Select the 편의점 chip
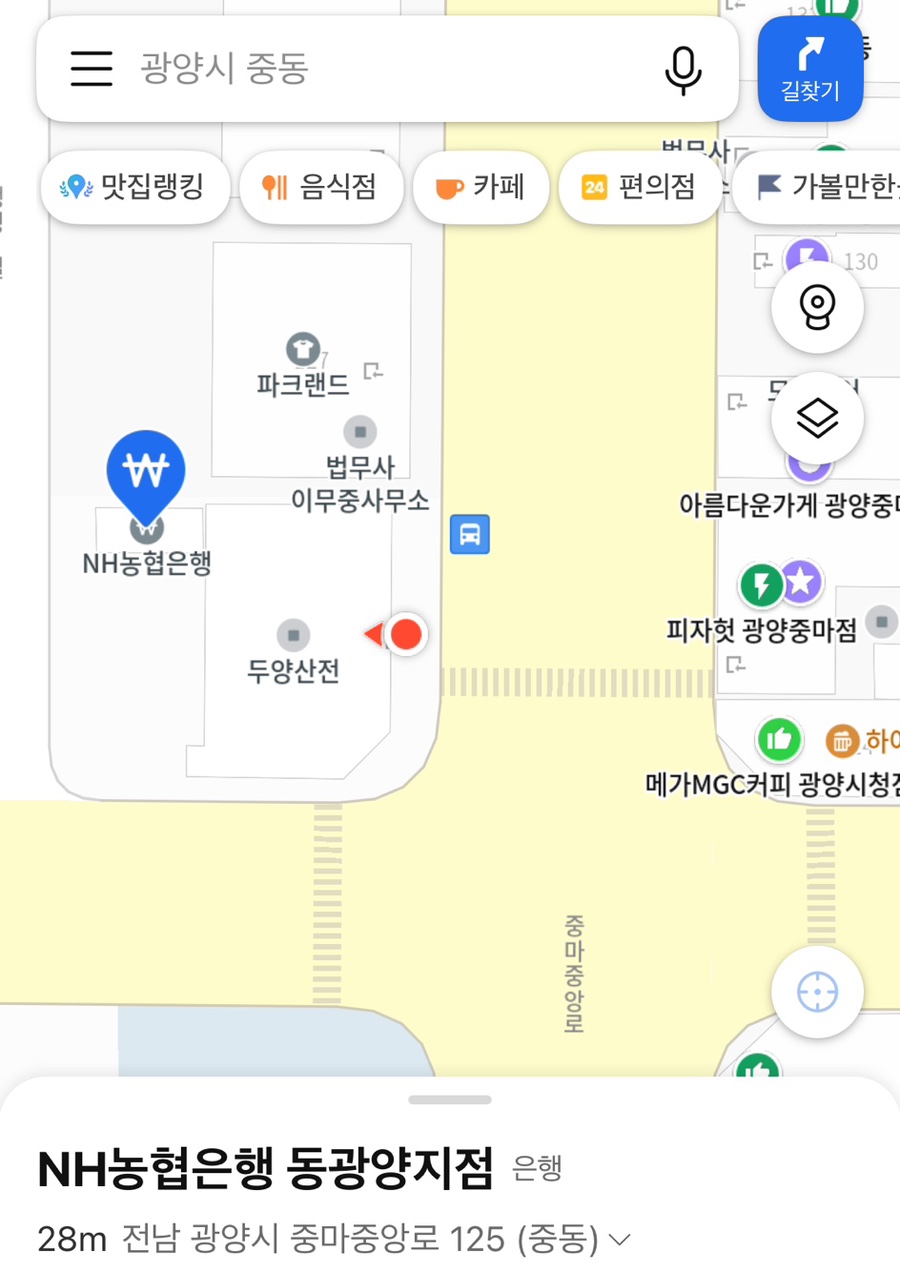Screen dimensions: 900x1273 [639, 187]
